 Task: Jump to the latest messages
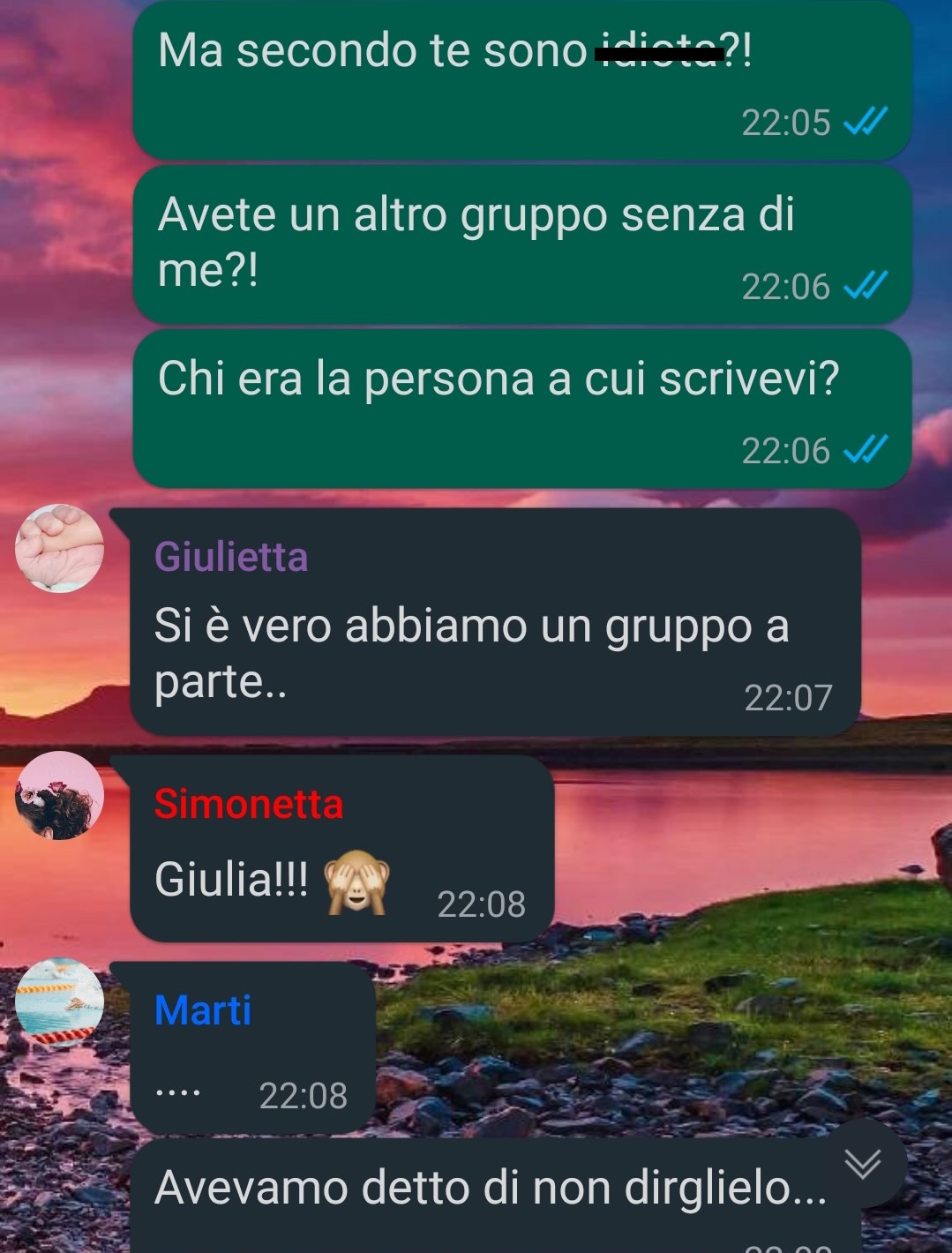coord(862,1164)
